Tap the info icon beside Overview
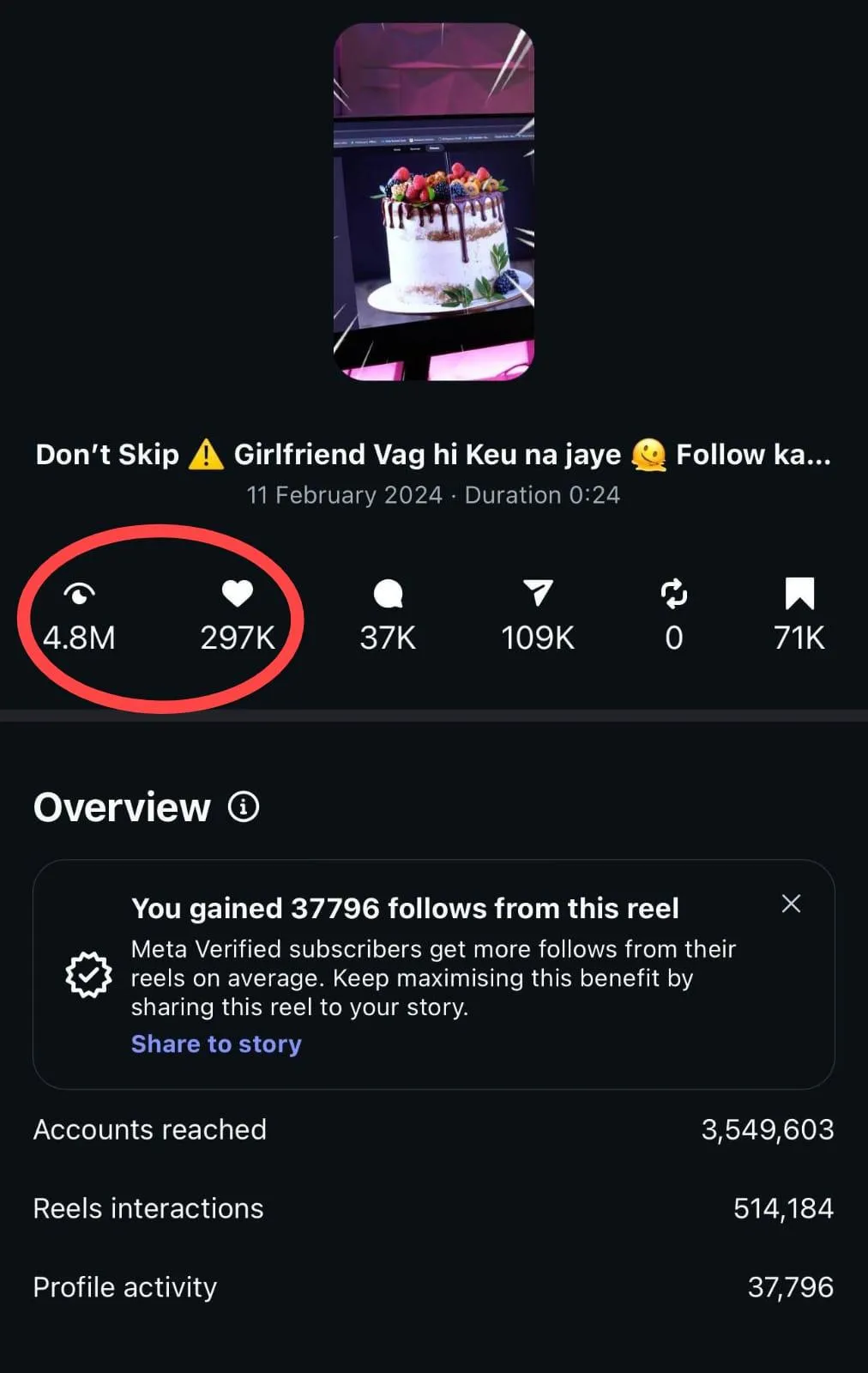Image resolution: width=868 pixels, height=1373 pixels. click(x=244, y=807)
